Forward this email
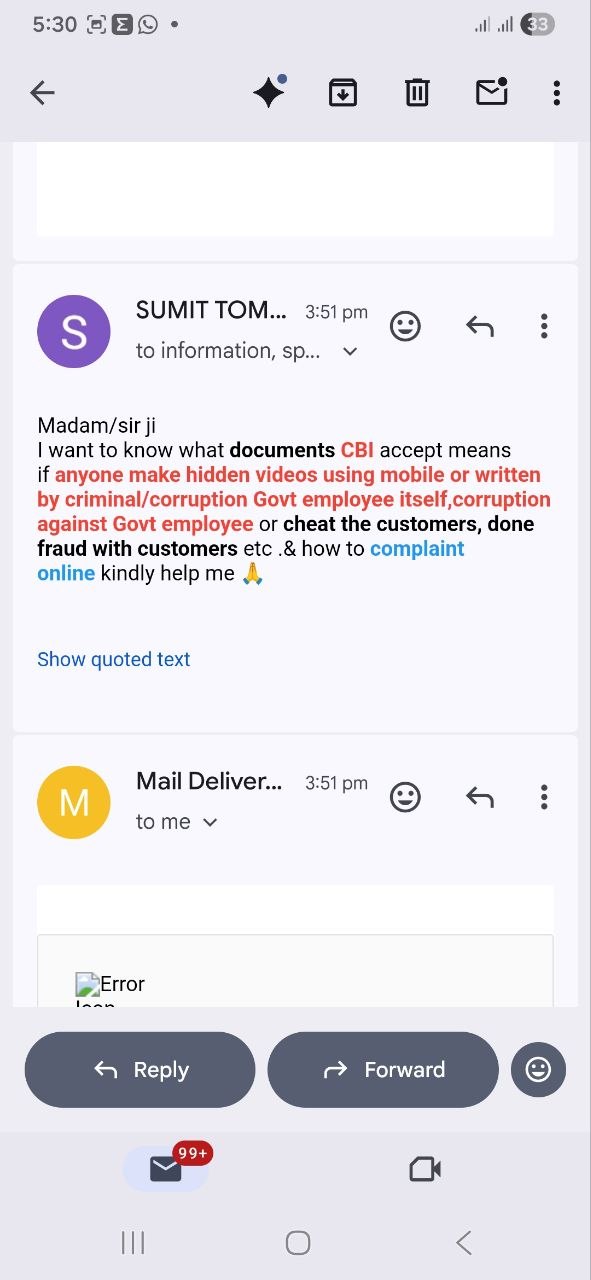 [x=383, y=1070]
